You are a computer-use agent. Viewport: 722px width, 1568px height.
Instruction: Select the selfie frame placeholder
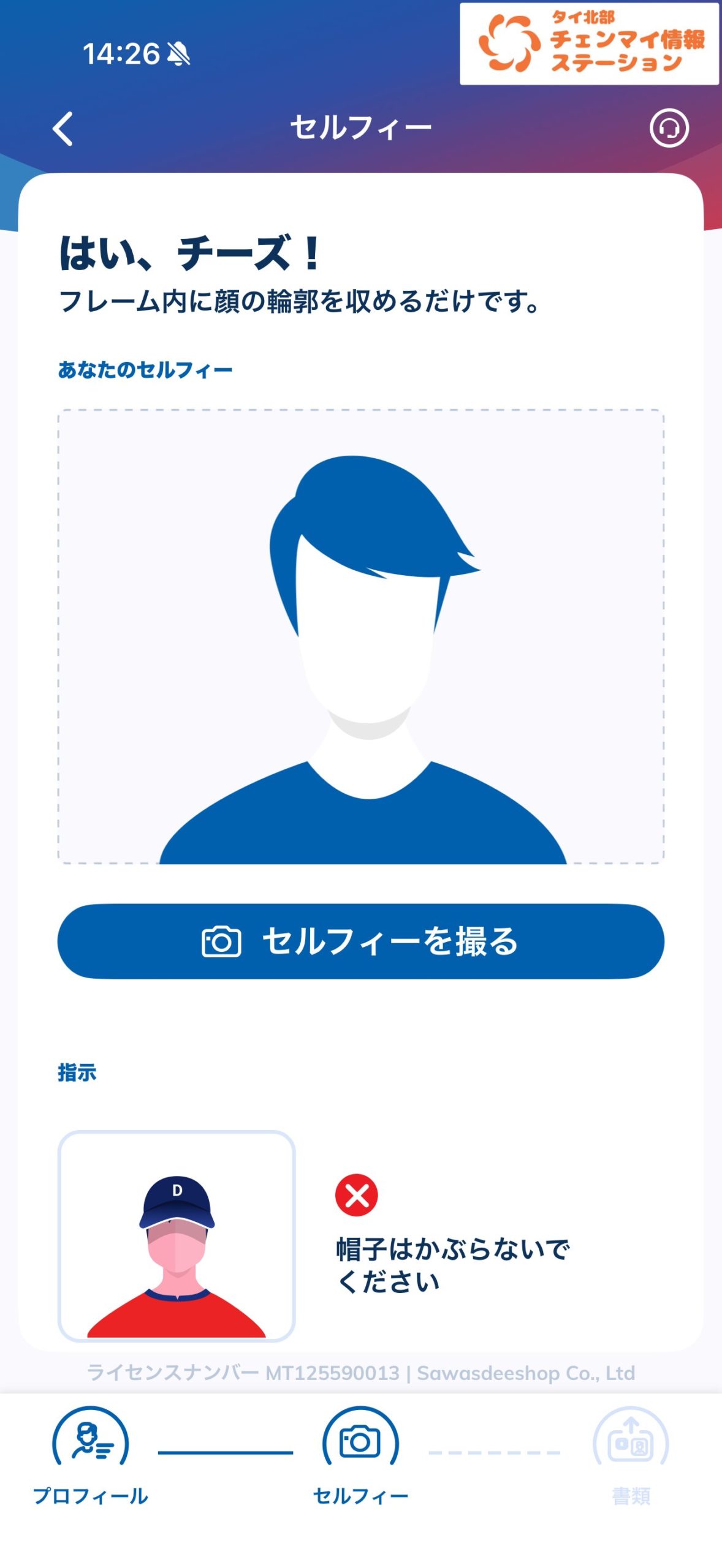point(361,636)
